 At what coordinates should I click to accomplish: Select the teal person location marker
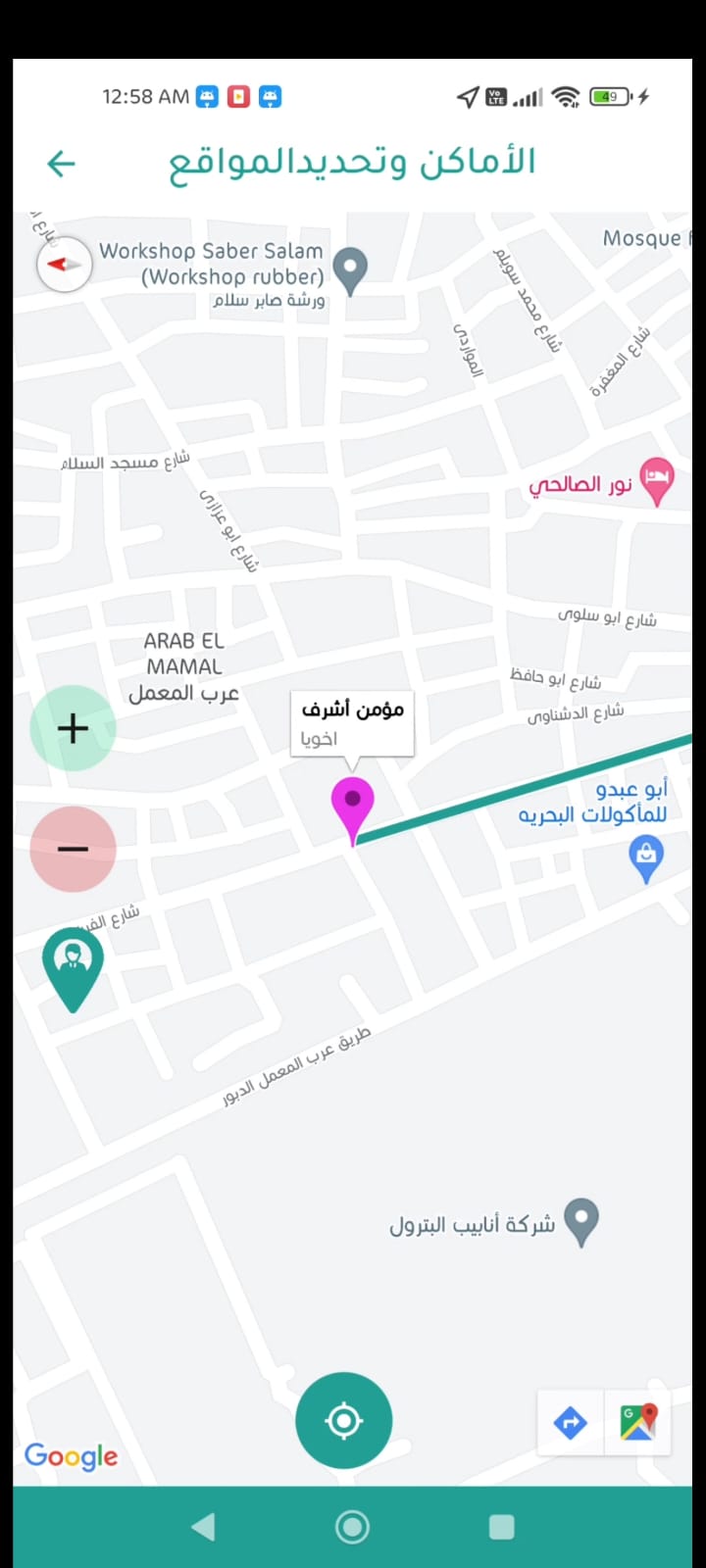point(73,961)
